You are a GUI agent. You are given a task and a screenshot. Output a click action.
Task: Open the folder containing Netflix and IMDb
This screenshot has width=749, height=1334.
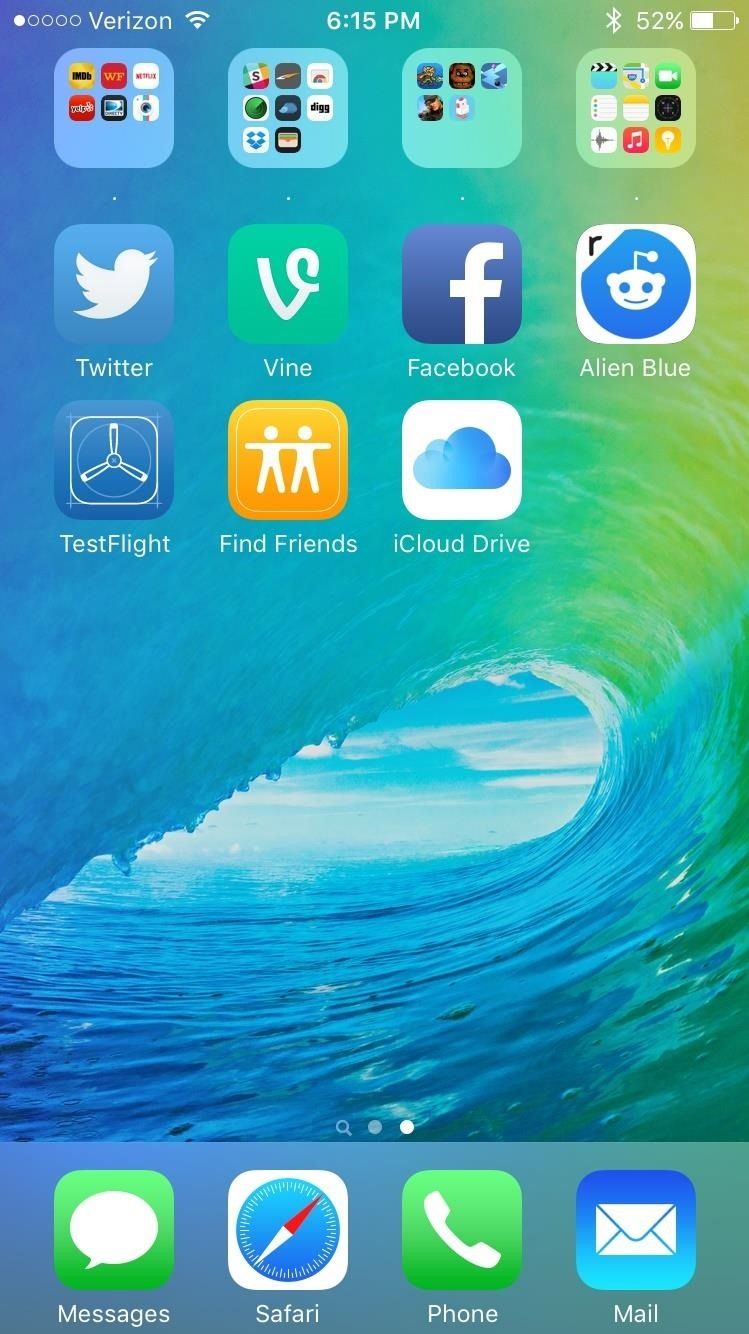click(114, 107)
